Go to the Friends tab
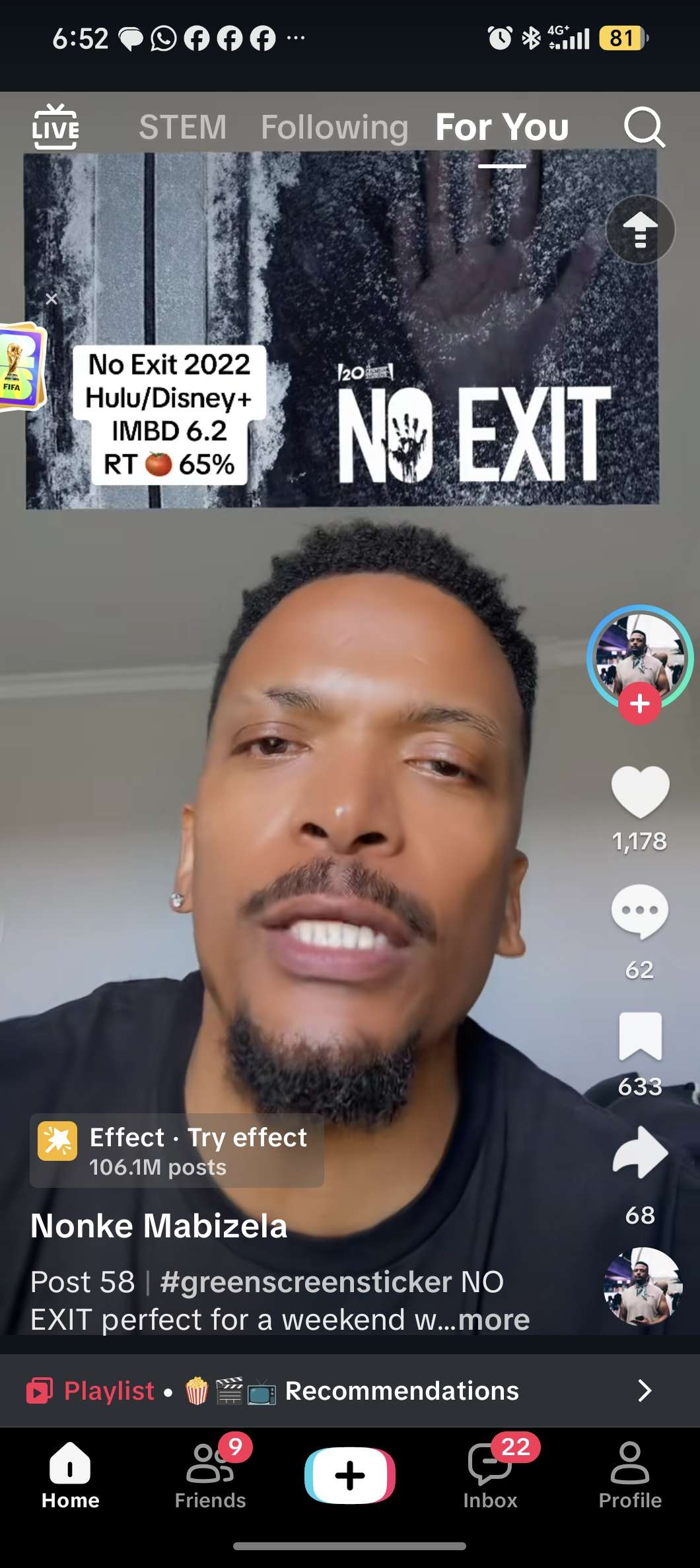 pyautogui.click(x=210, y=1475)
